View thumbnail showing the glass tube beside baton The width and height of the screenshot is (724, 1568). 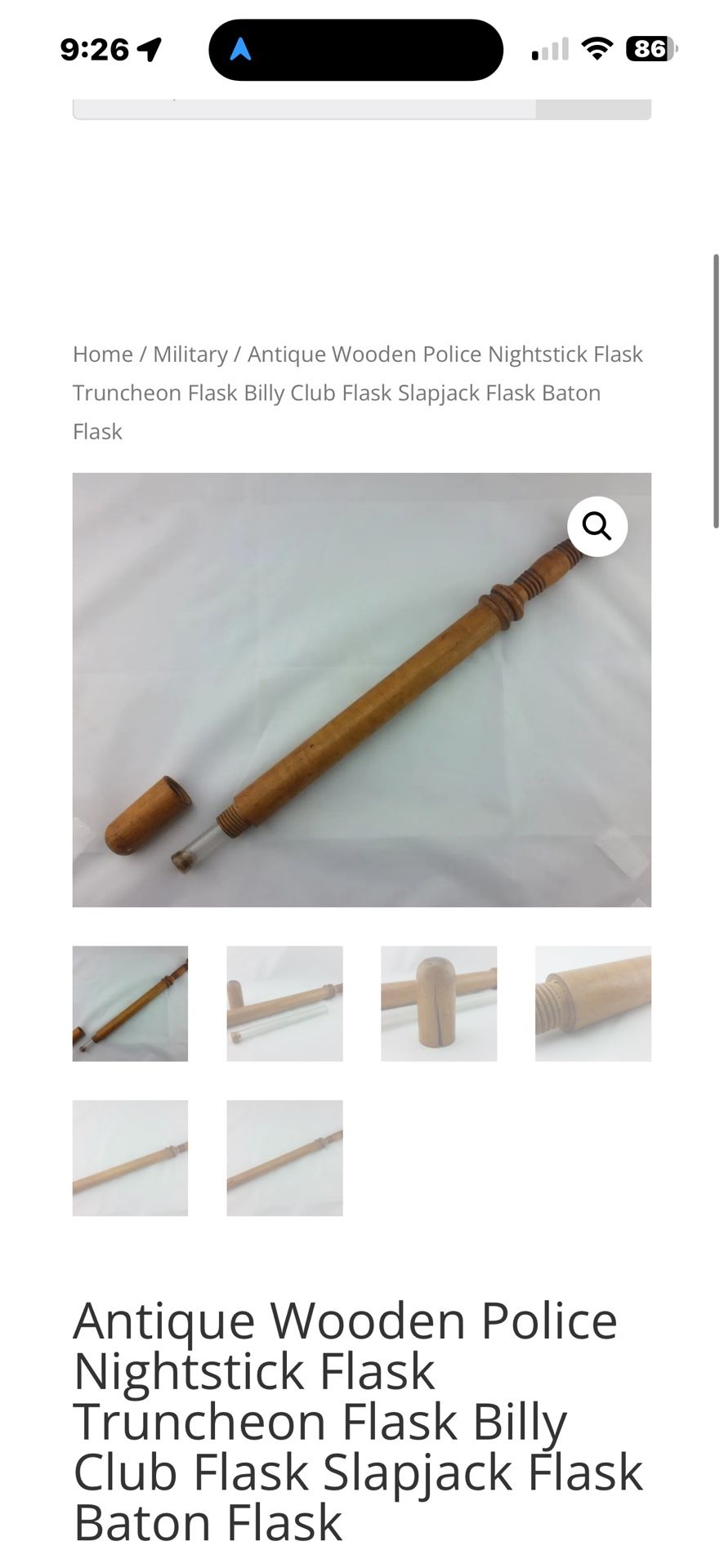tap(284, 1003)
